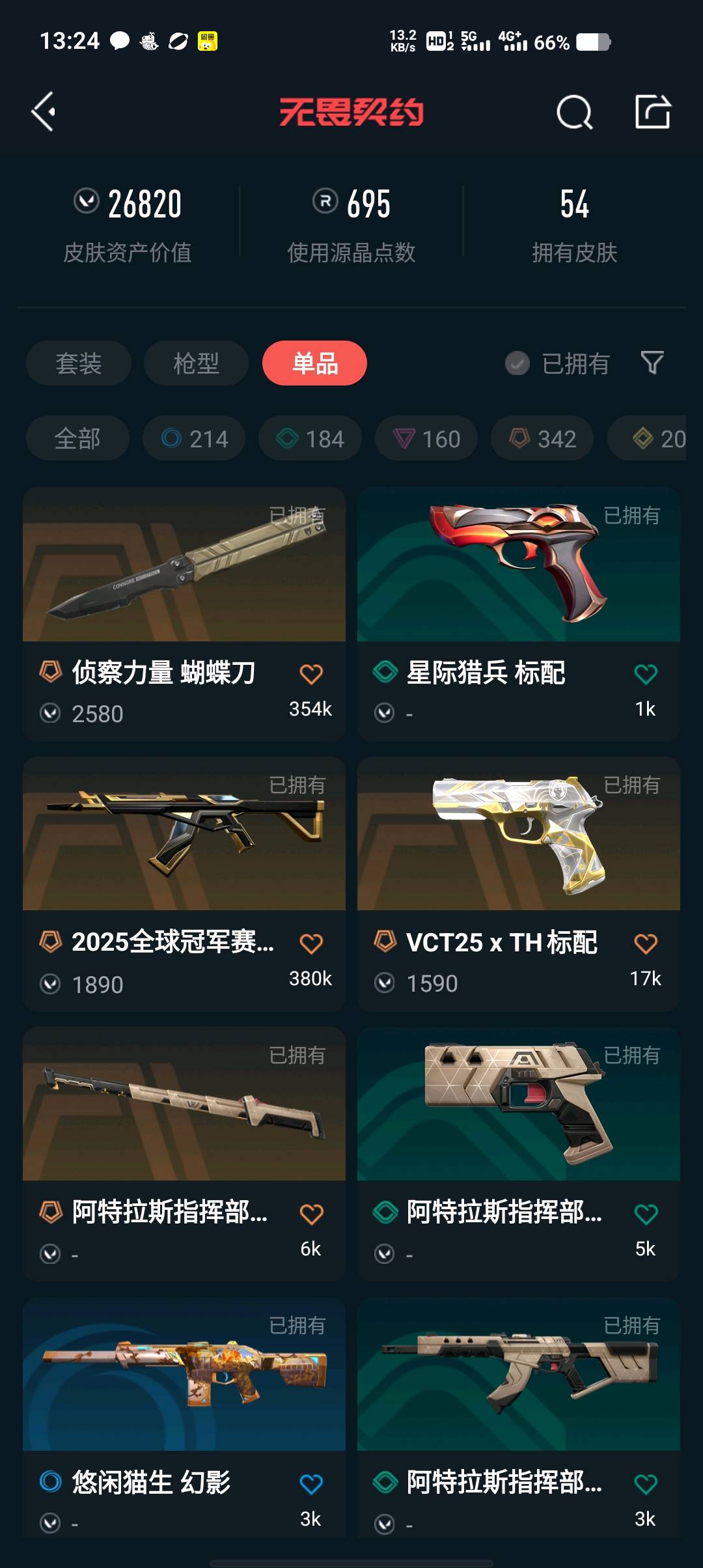Open the funnel filter options
Screen dimensions: 703x1568
[652, 363]
